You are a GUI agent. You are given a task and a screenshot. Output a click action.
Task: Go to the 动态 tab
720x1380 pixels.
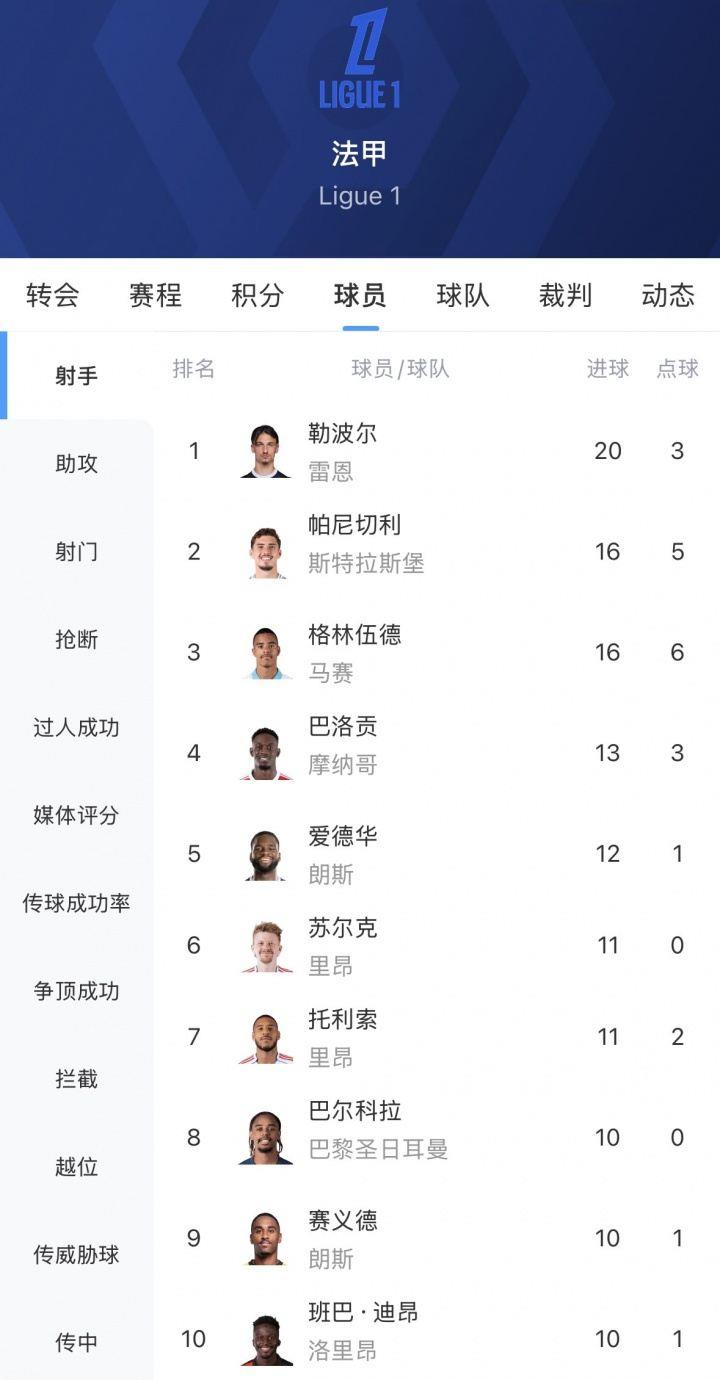click(668, 295)
